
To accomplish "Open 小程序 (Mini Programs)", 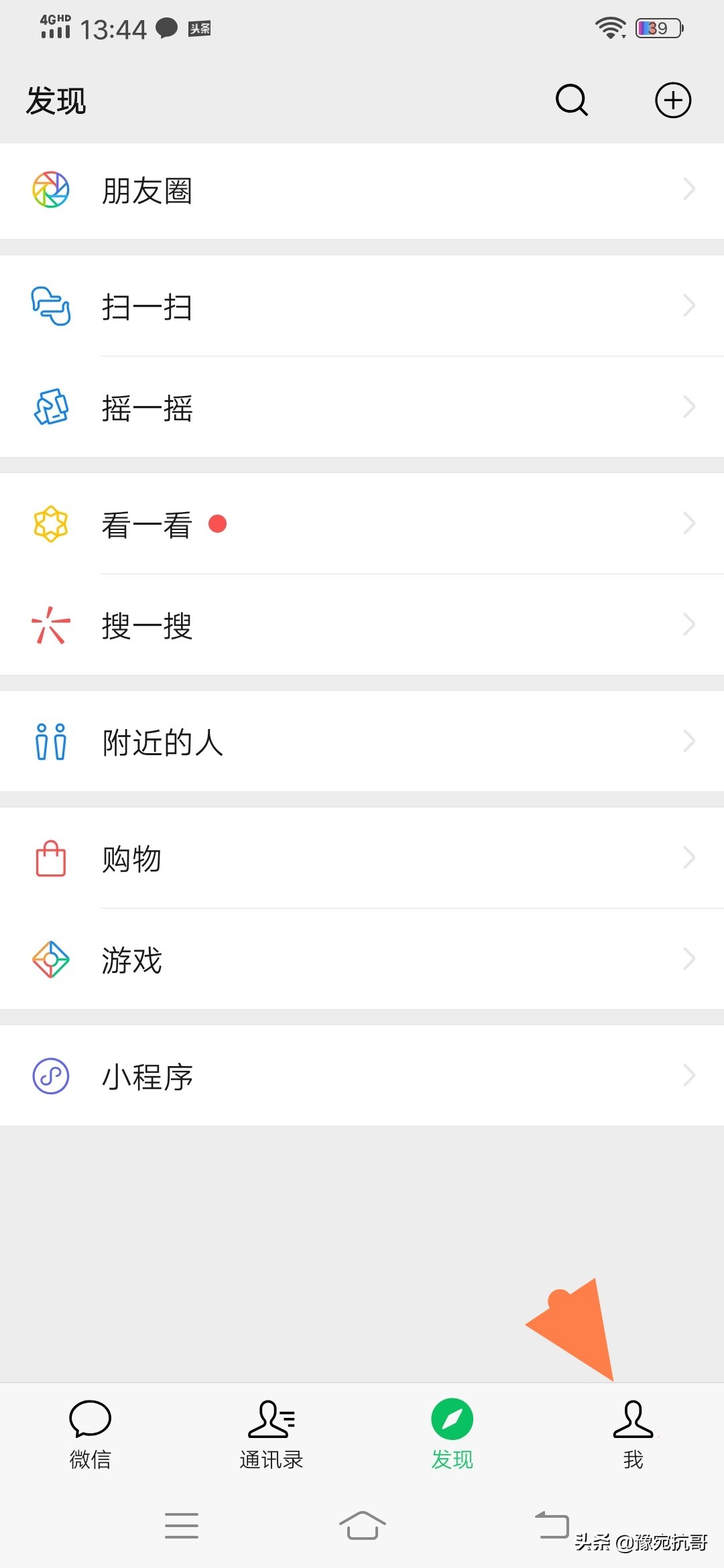I will [362, 1076].
